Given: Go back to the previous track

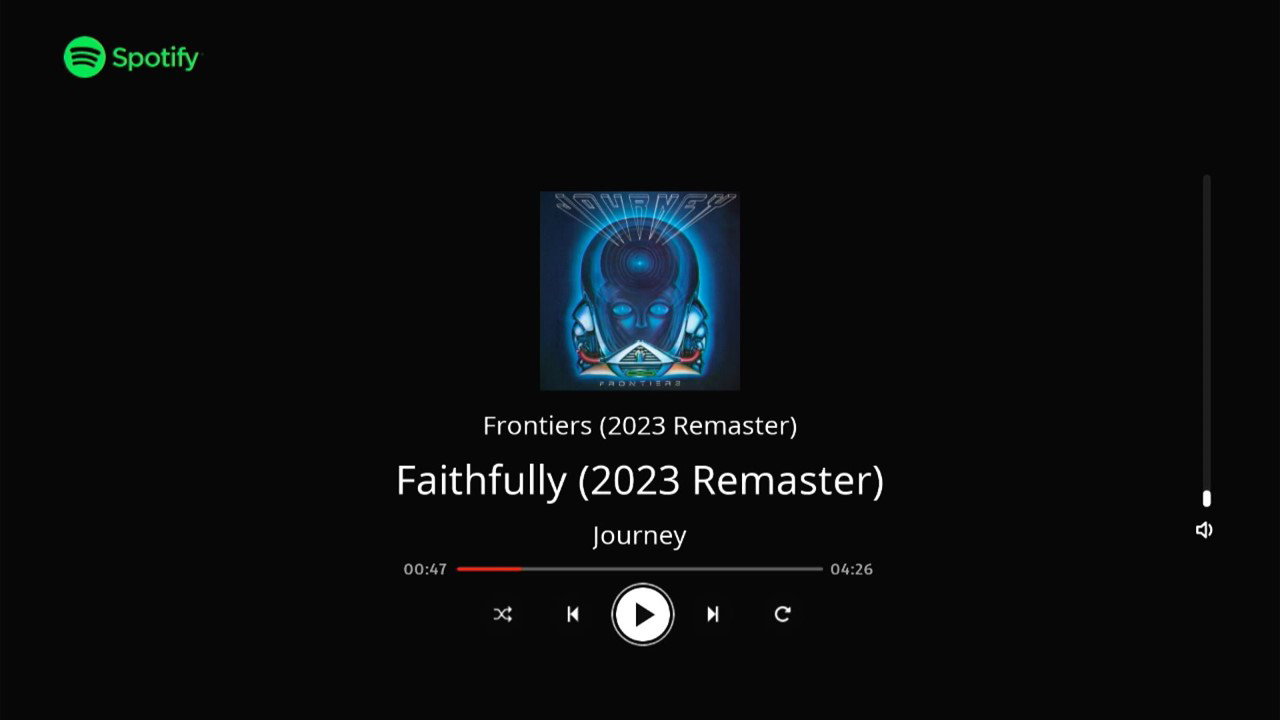Looking at the screenshot, I should 572,614.
